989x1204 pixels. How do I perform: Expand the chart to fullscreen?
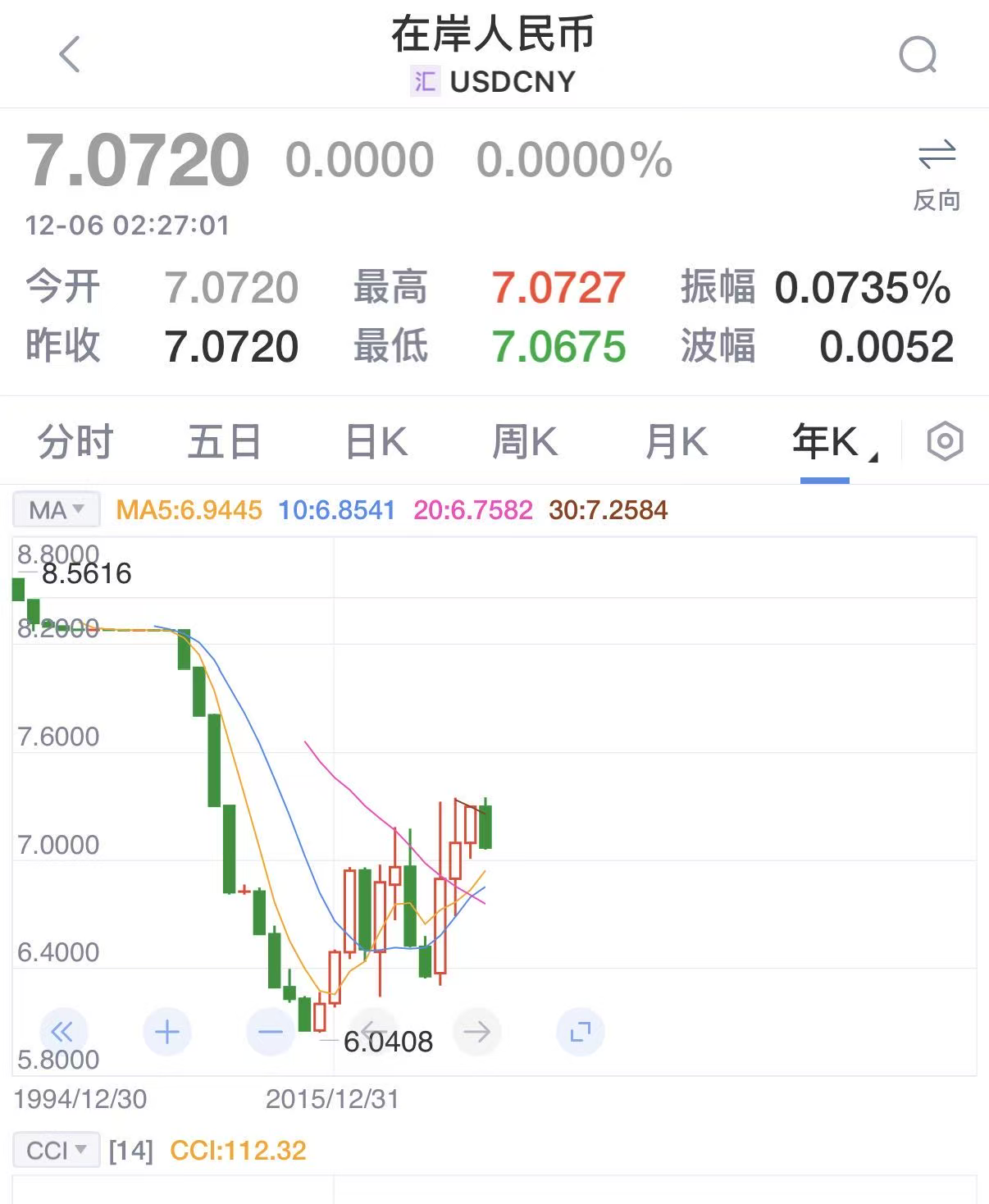coord(580,1032)
